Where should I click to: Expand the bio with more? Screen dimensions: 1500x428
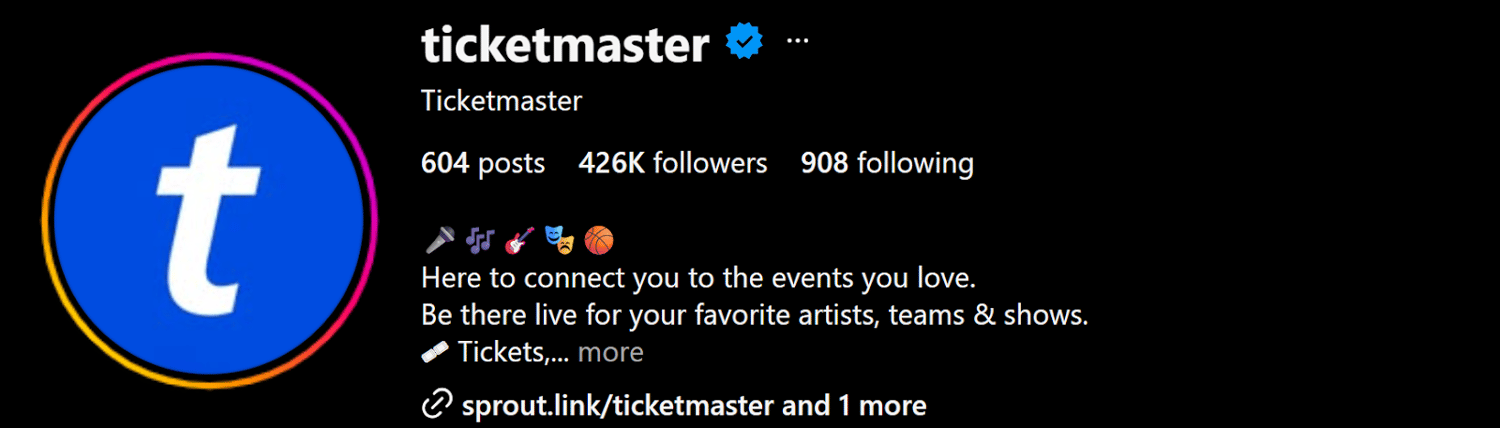pos(610,352)
